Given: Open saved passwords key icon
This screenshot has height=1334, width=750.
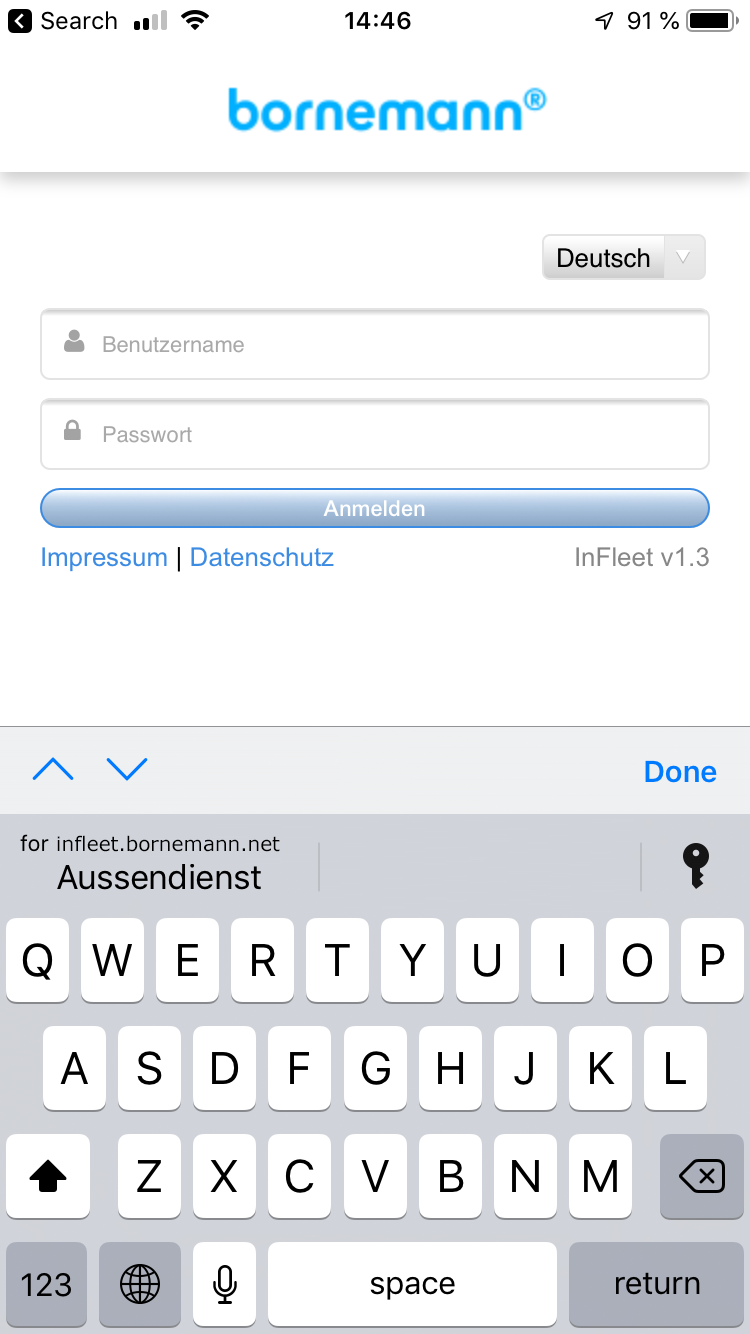Looking at the screenshot, I should [695, 866].
